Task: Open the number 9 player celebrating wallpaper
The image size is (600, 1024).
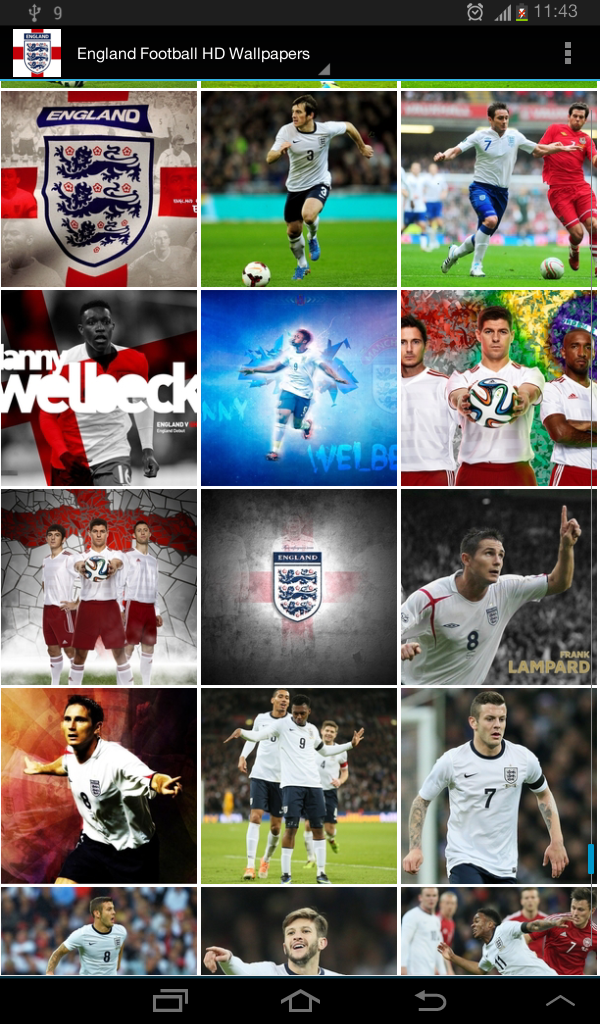Action: tap(299, 786)
